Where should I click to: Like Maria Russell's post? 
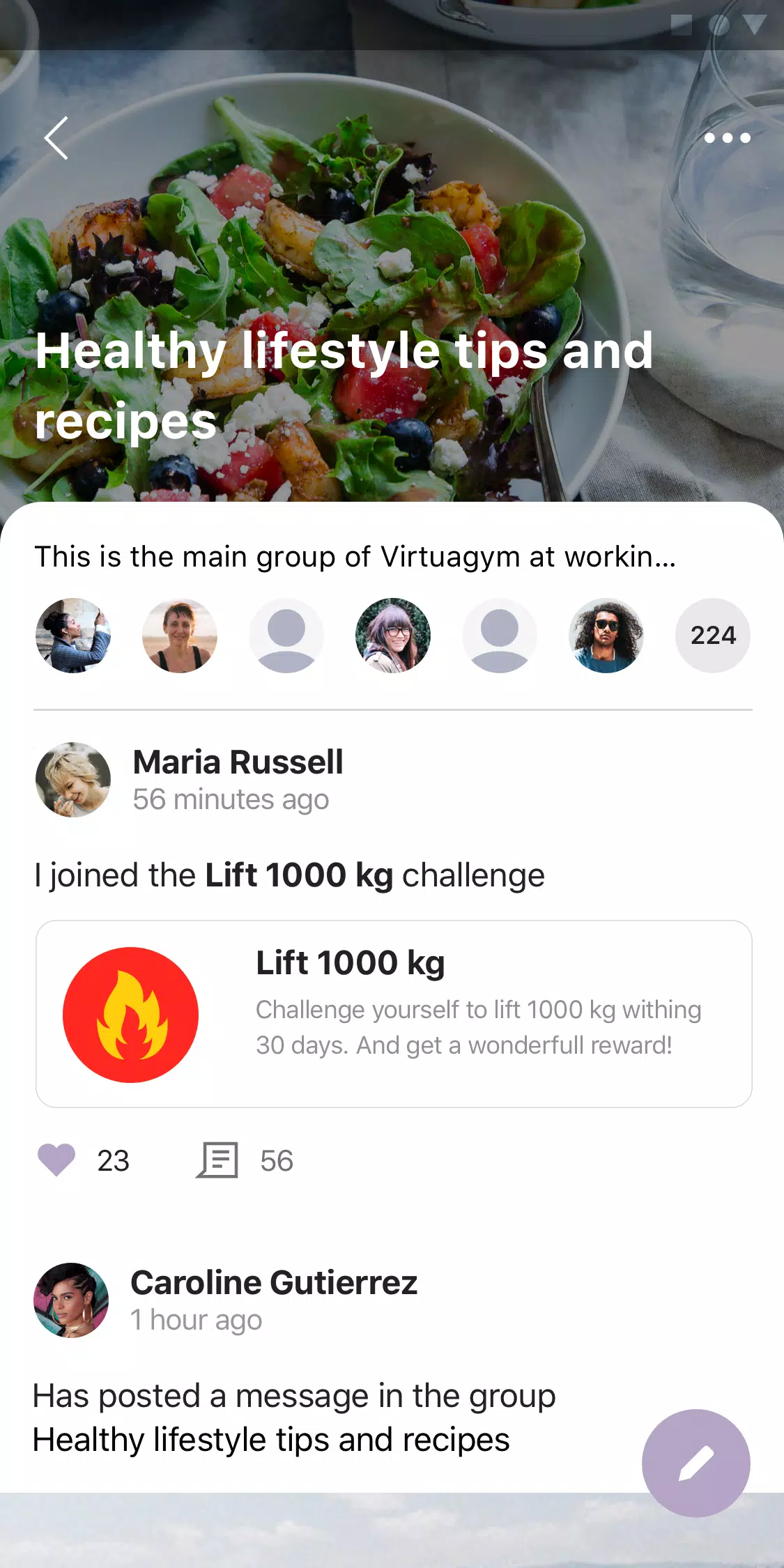56,1160
